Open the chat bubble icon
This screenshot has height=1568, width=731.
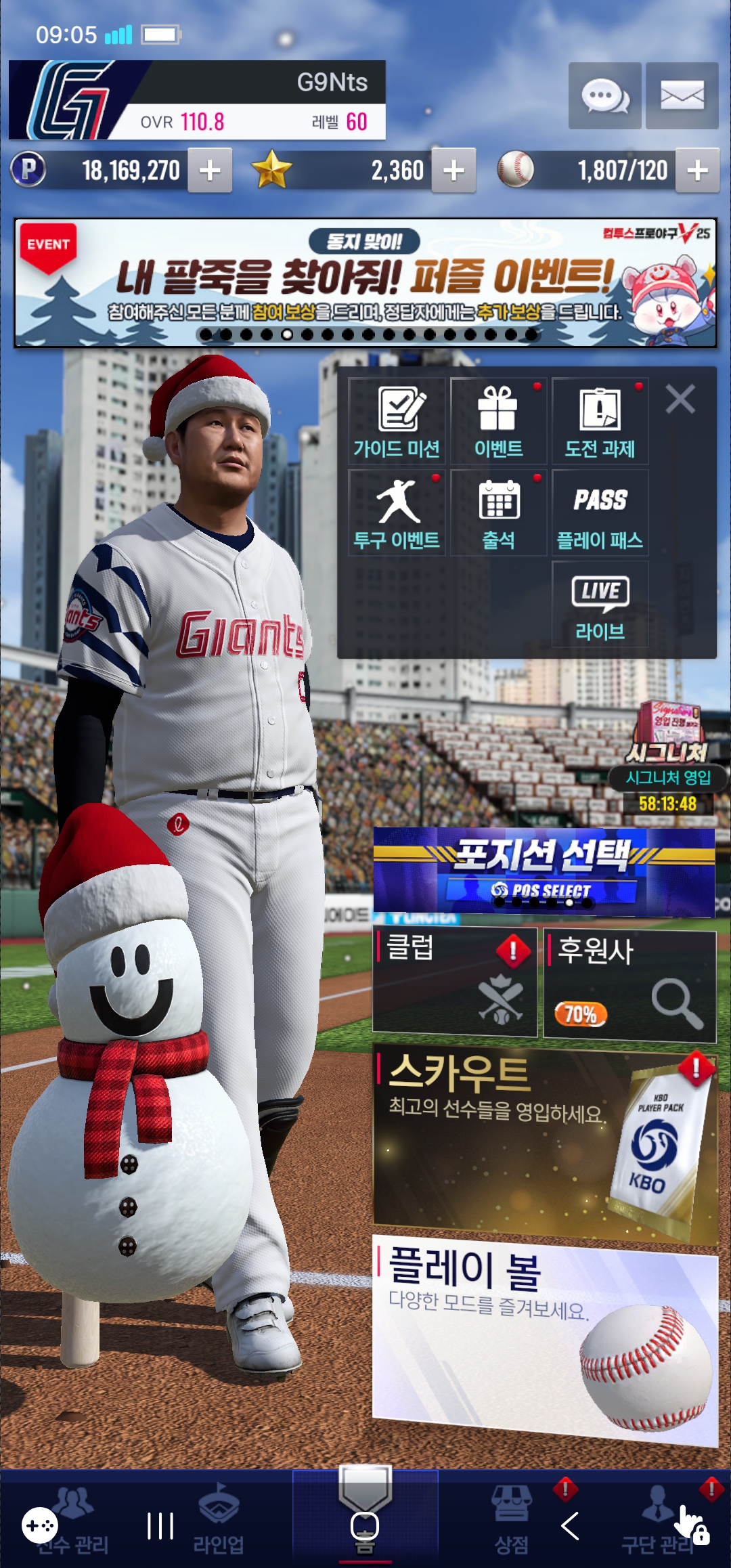604,95
